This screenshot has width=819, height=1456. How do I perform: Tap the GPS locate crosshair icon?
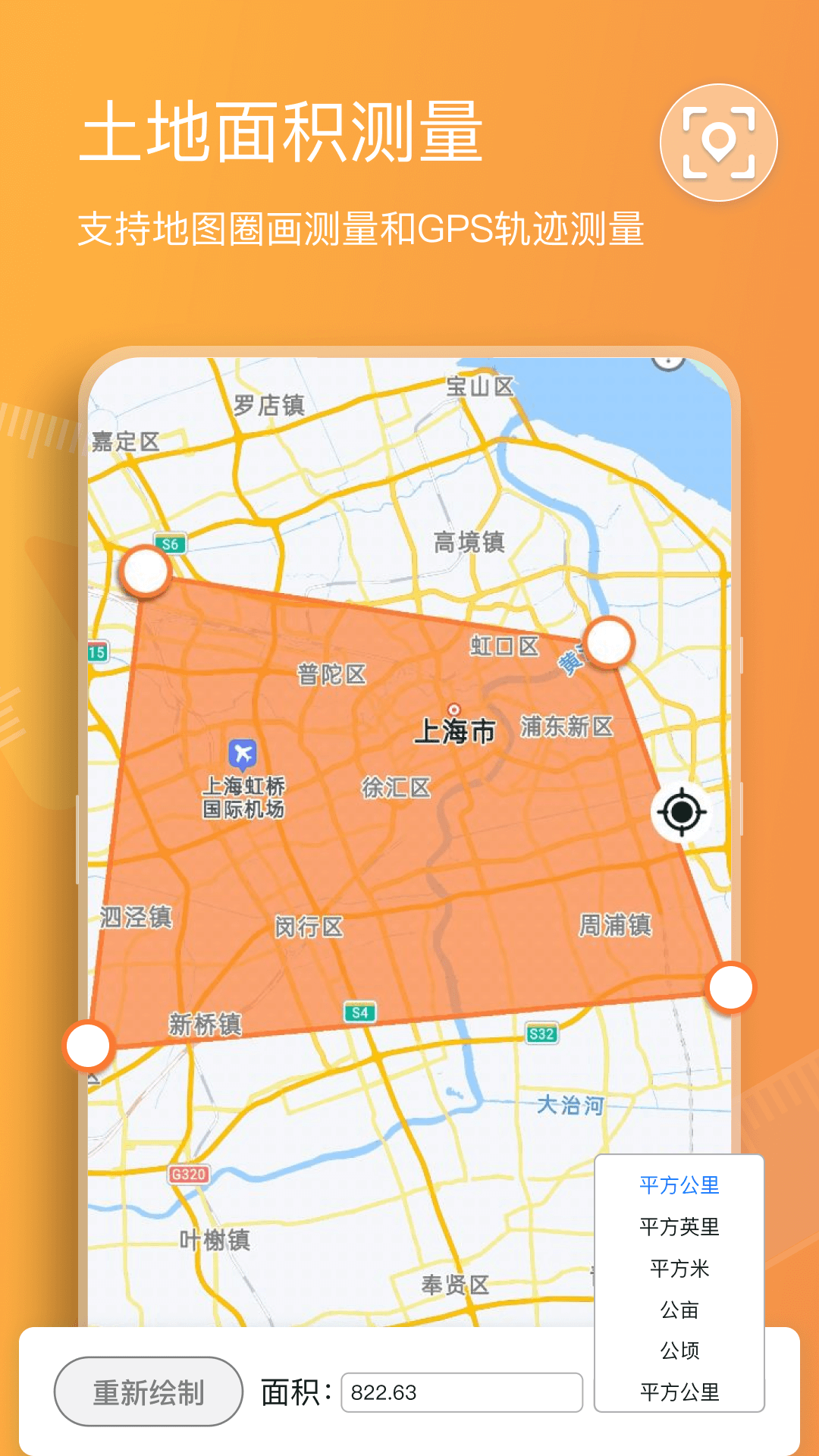pyautogui.click(x=682, y=814)
